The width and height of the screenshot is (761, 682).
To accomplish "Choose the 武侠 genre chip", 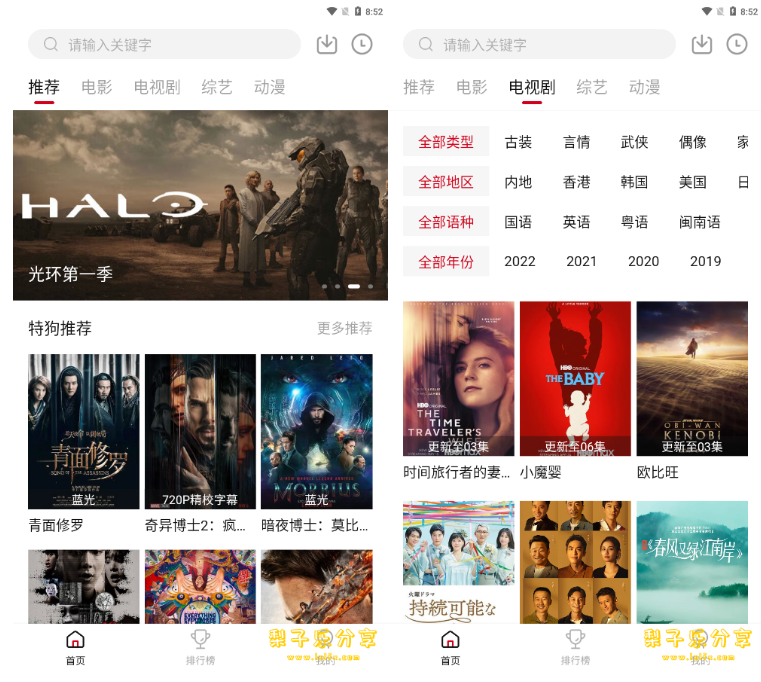I will click(x=634, y=142).
